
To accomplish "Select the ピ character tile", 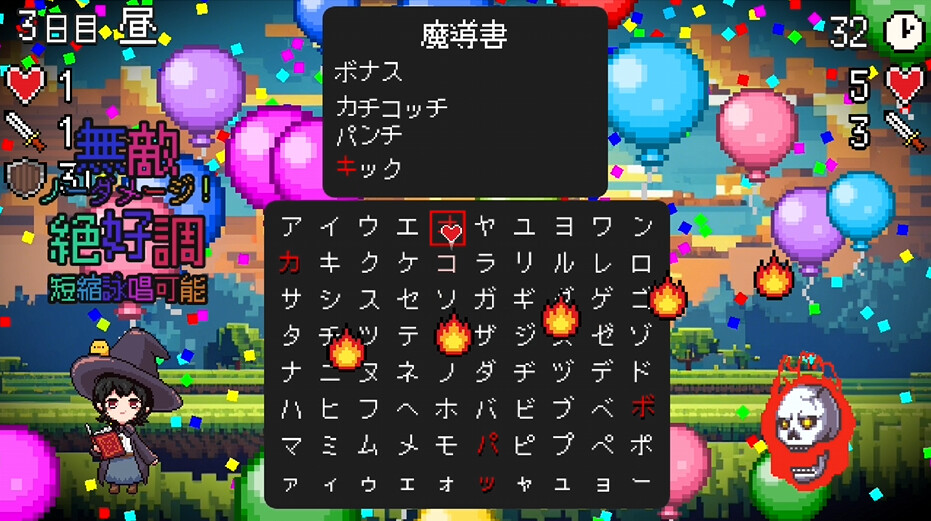I will 525,445.
